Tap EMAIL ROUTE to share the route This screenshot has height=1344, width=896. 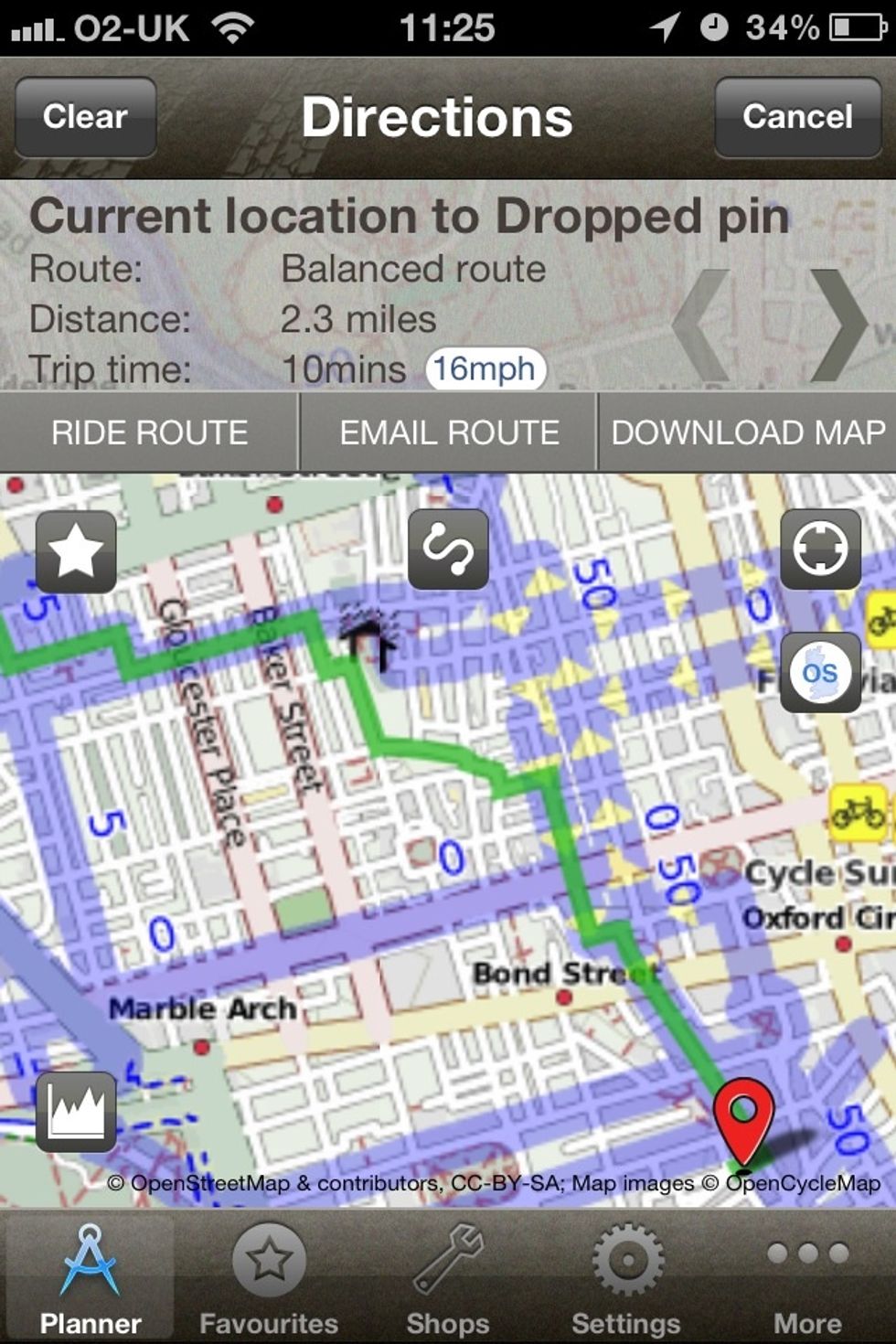(x=448, y=432)
